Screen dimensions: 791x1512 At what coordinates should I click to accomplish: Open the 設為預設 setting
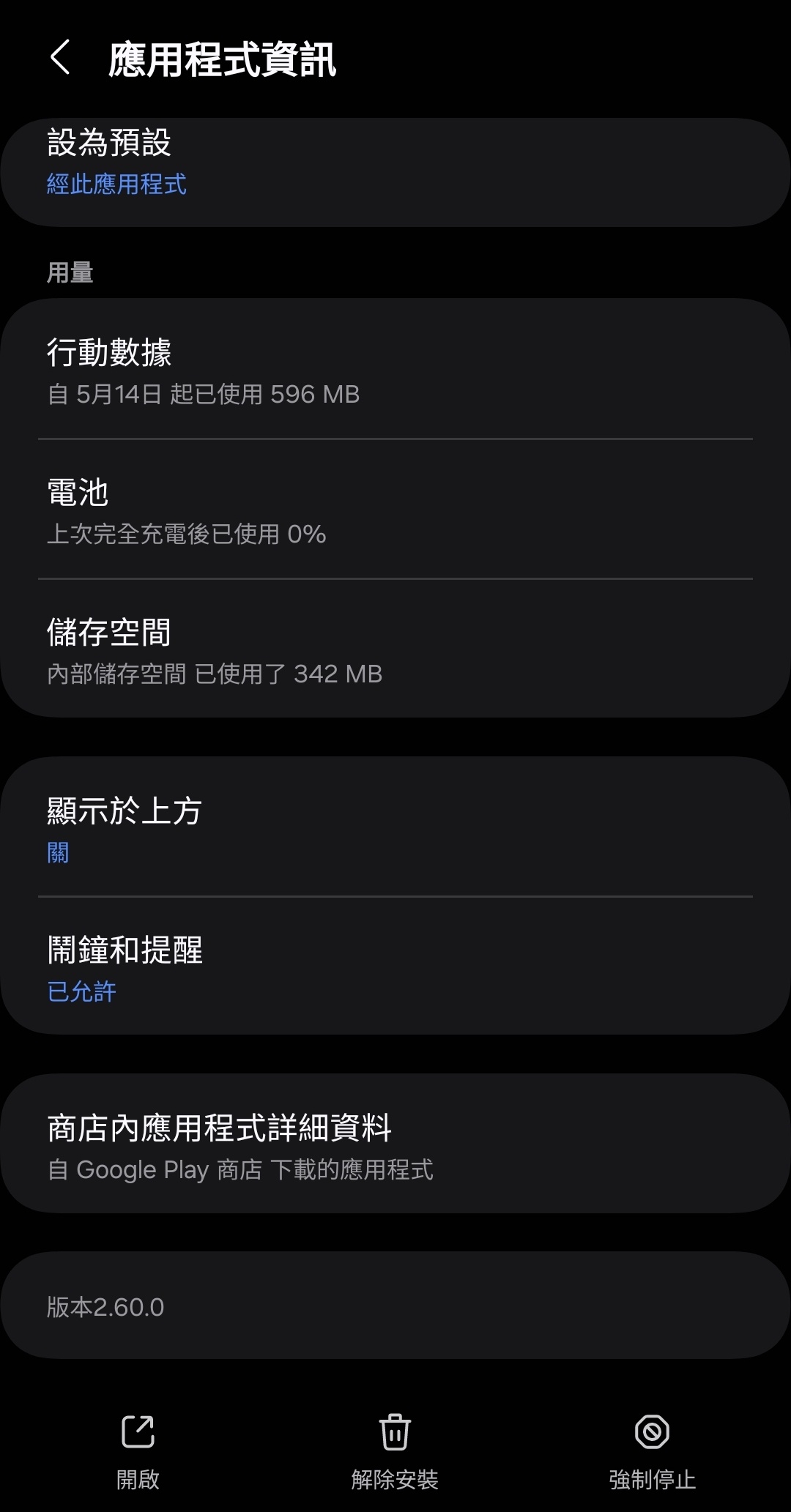click(x=395, y=163)
